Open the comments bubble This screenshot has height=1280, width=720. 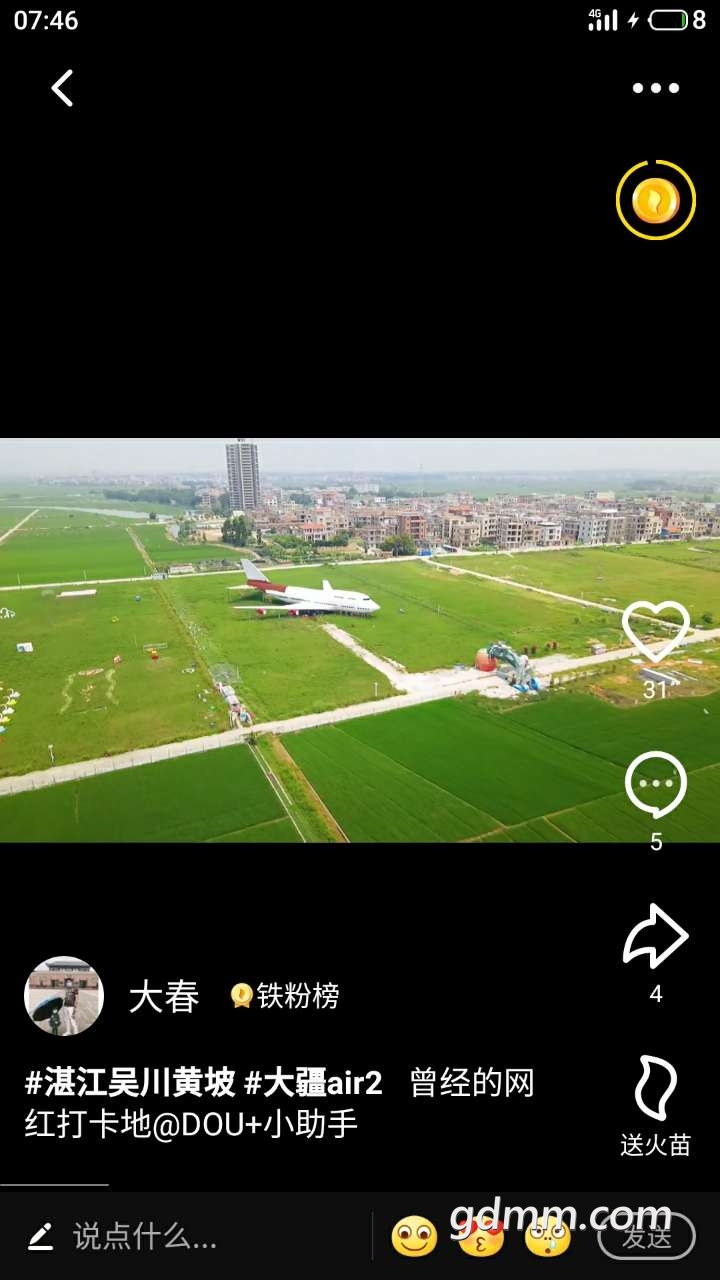tap(656, 785)
